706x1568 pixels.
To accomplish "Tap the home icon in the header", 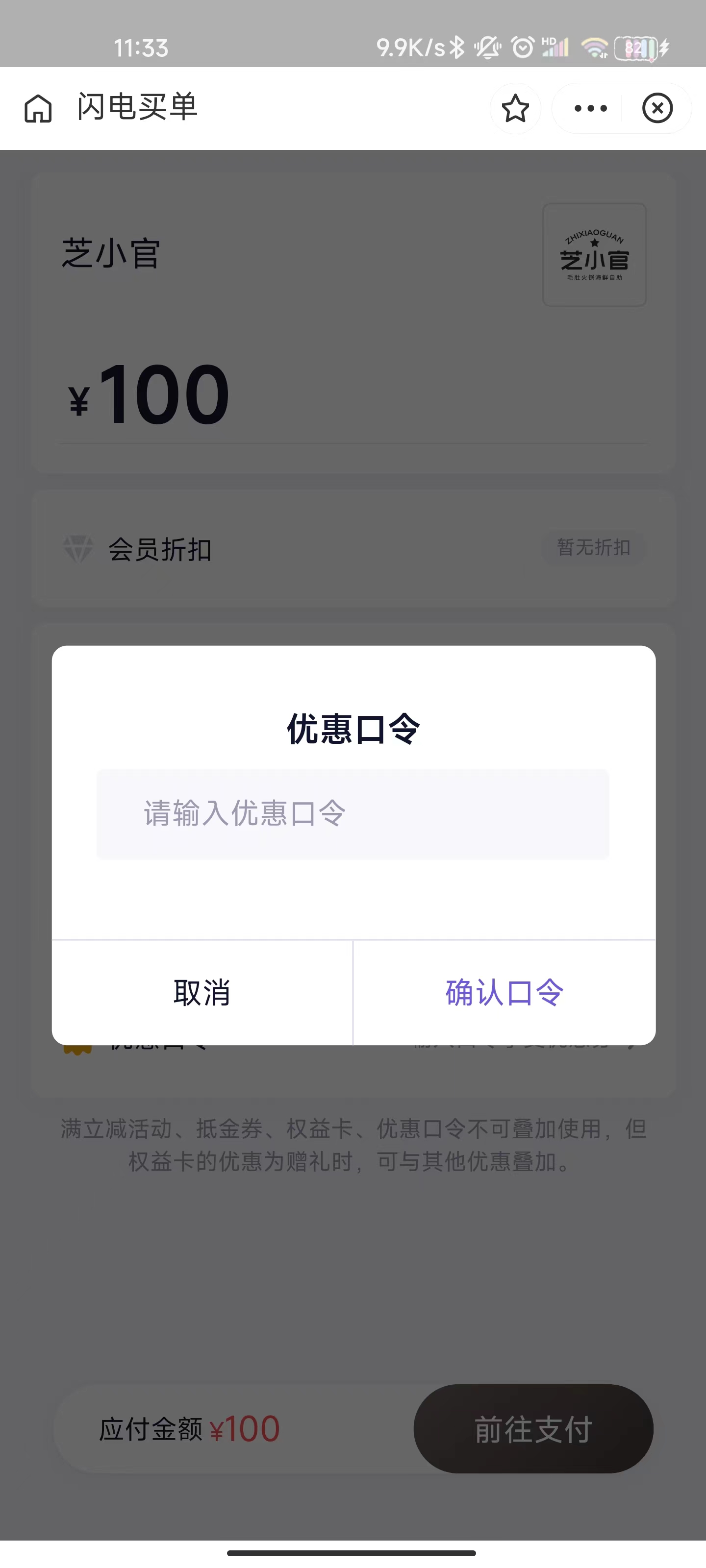I will click(x=38, y=108).
